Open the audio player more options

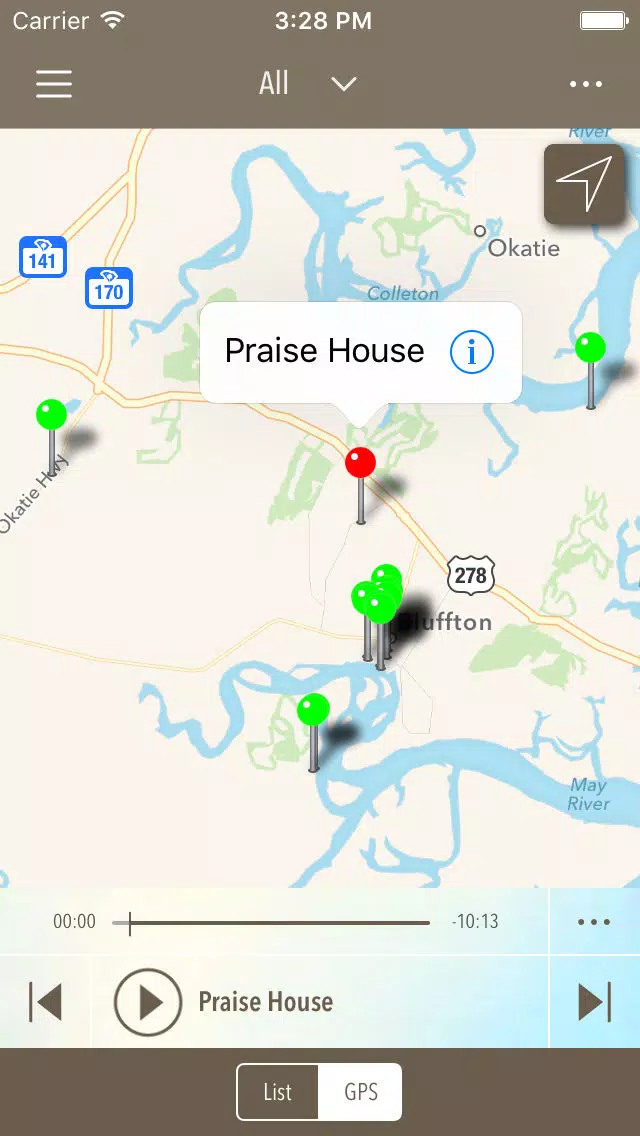tap(594, 922)
